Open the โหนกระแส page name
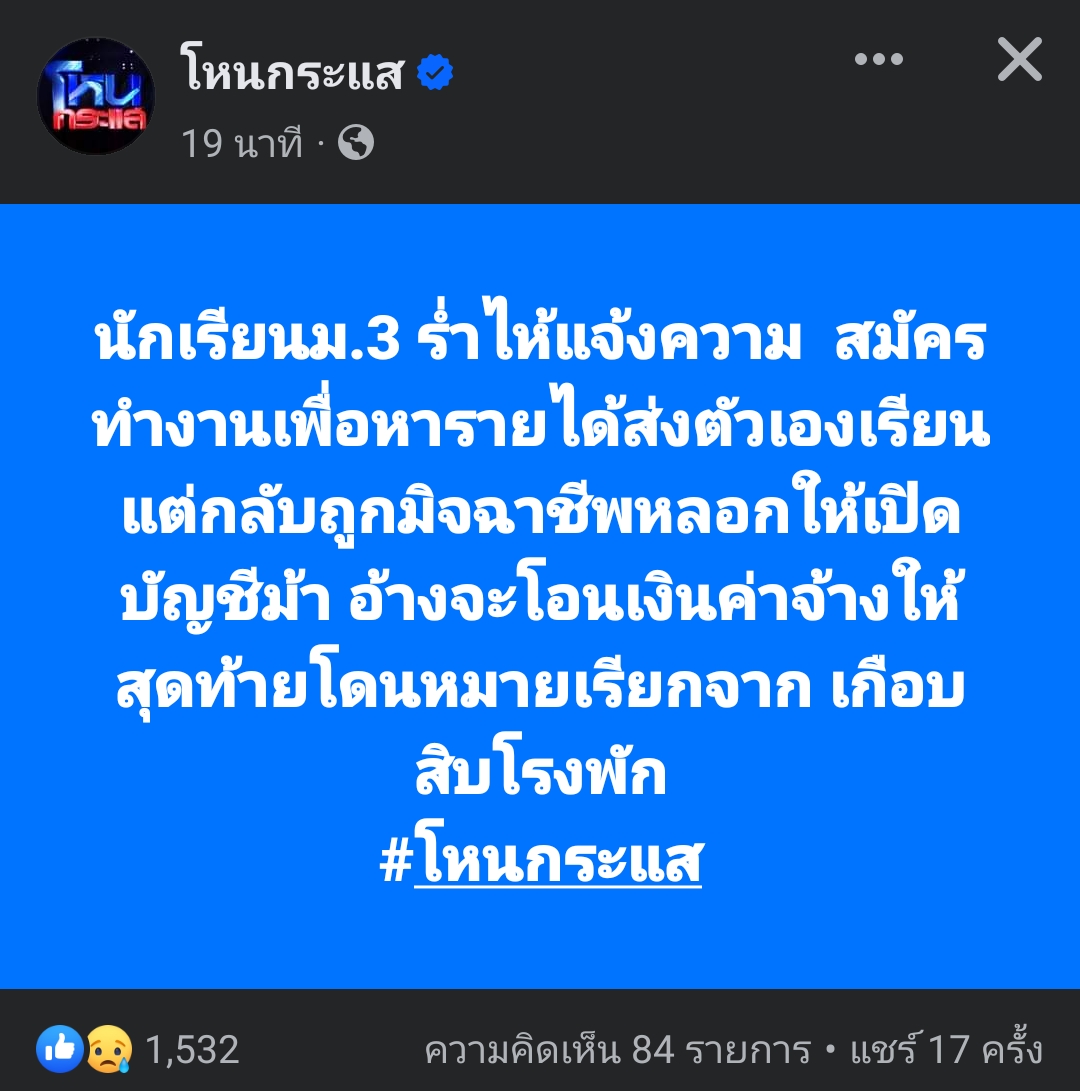 click(x=294, y=74)
